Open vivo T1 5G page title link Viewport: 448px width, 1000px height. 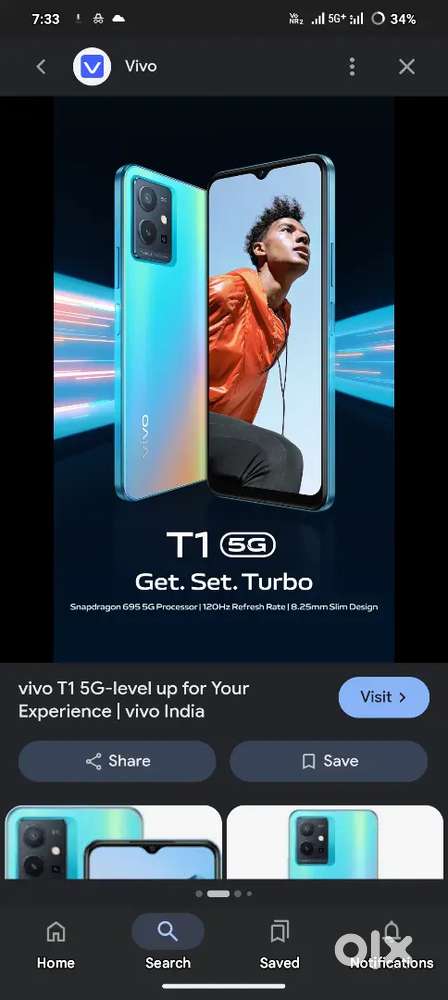tap(133, 700)
